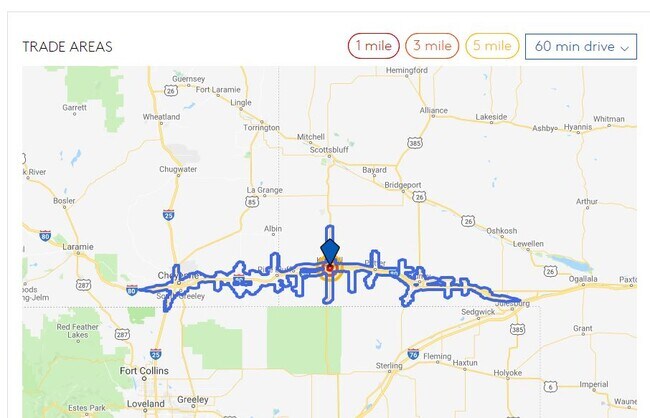This screenshot has width=650, height=418.
Task: Choose the 5 mile radius chip
Action: [491, 46]
